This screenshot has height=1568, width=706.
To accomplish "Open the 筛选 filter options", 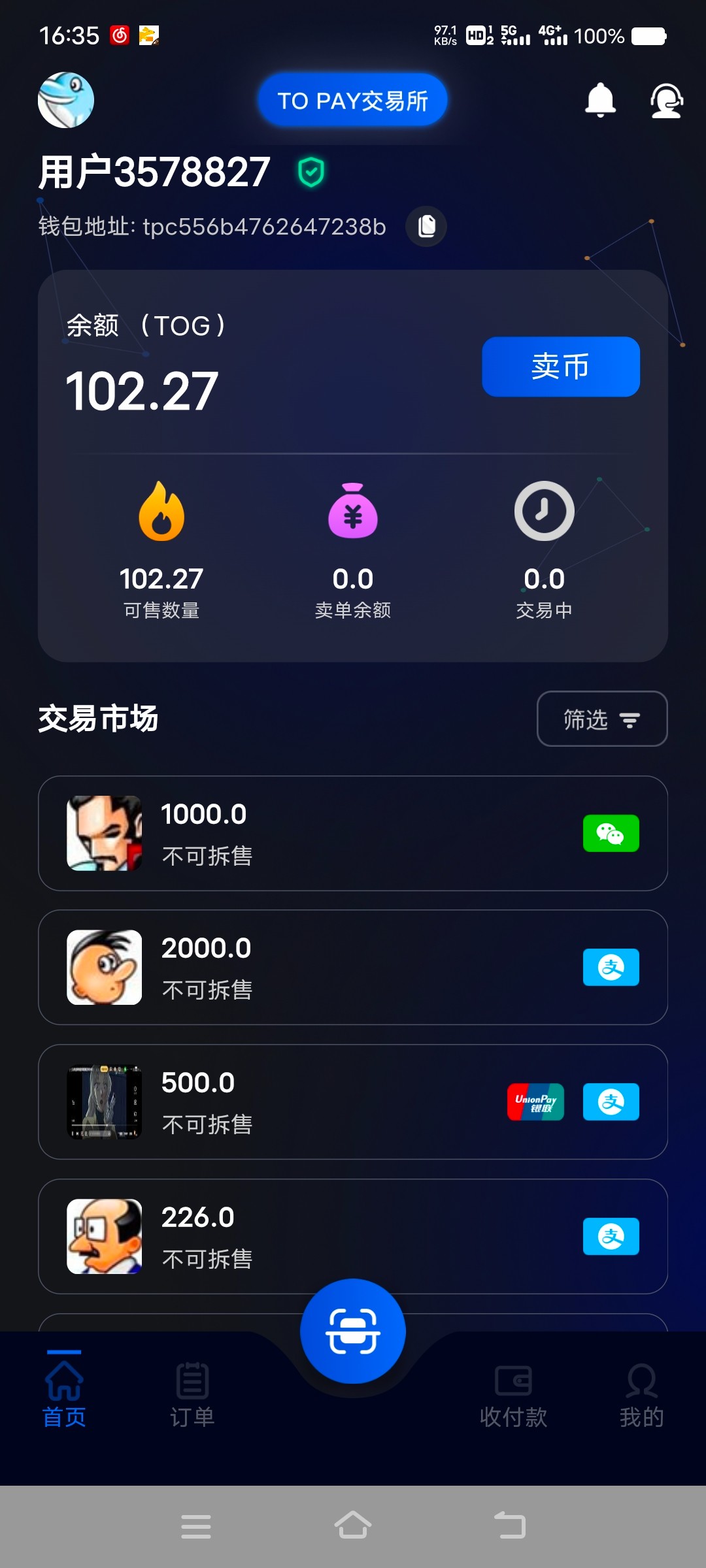I will [601, 719].
